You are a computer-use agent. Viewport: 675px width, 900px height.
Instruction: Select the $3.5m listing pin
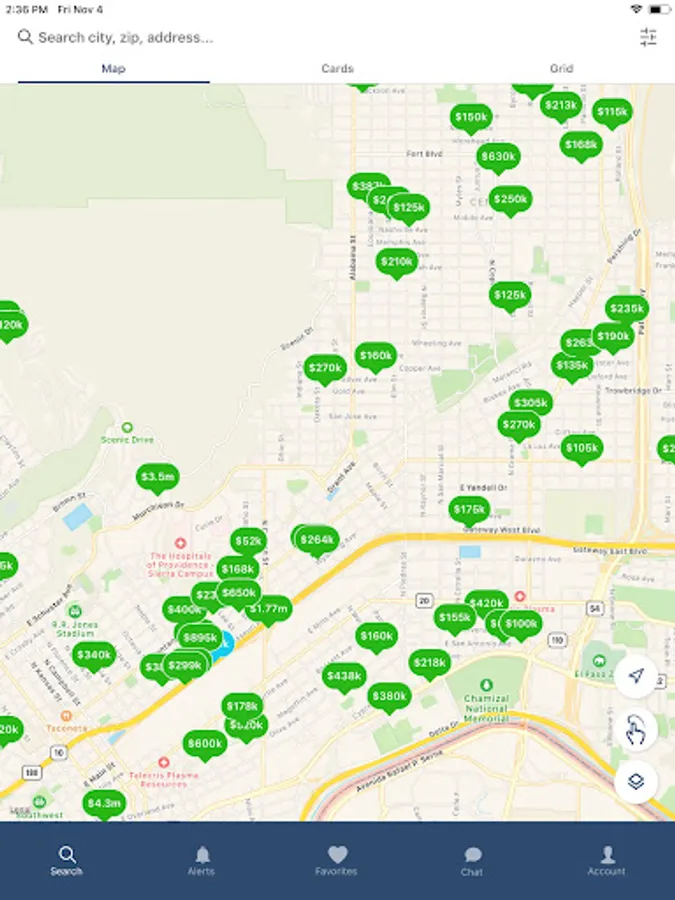157,479
